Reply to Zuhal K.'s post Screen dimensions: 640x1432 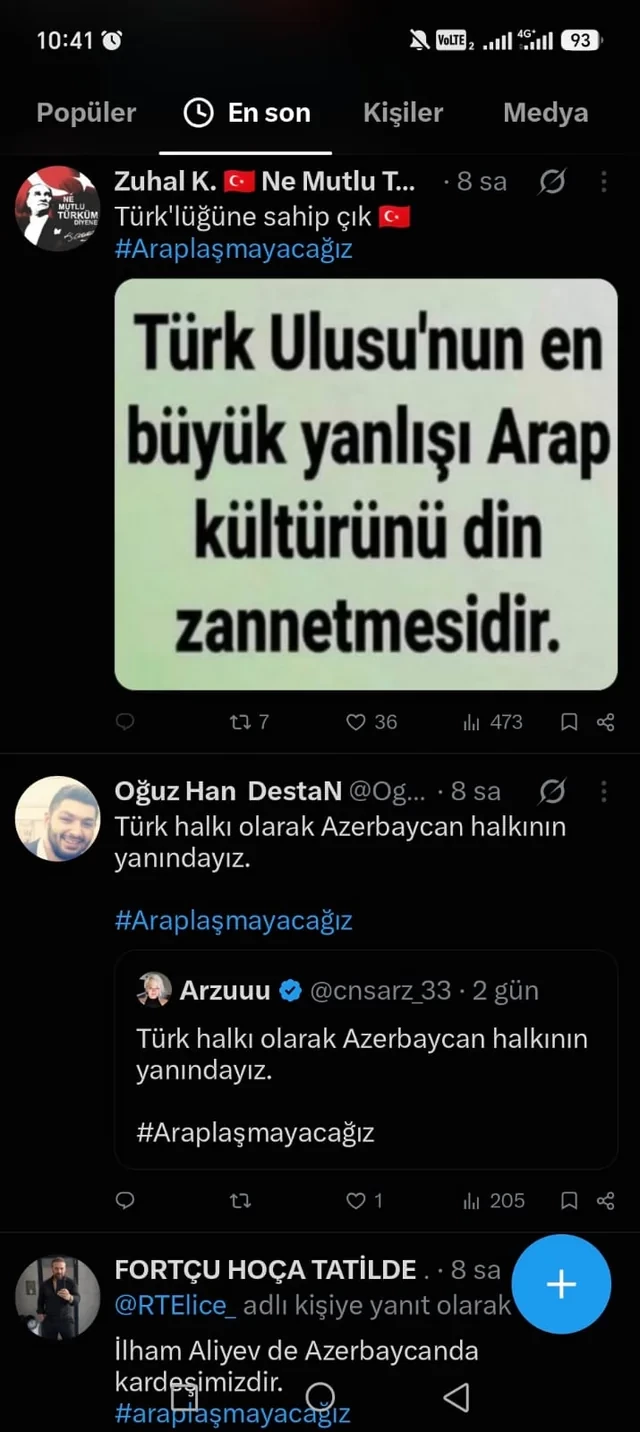[125, 722]
